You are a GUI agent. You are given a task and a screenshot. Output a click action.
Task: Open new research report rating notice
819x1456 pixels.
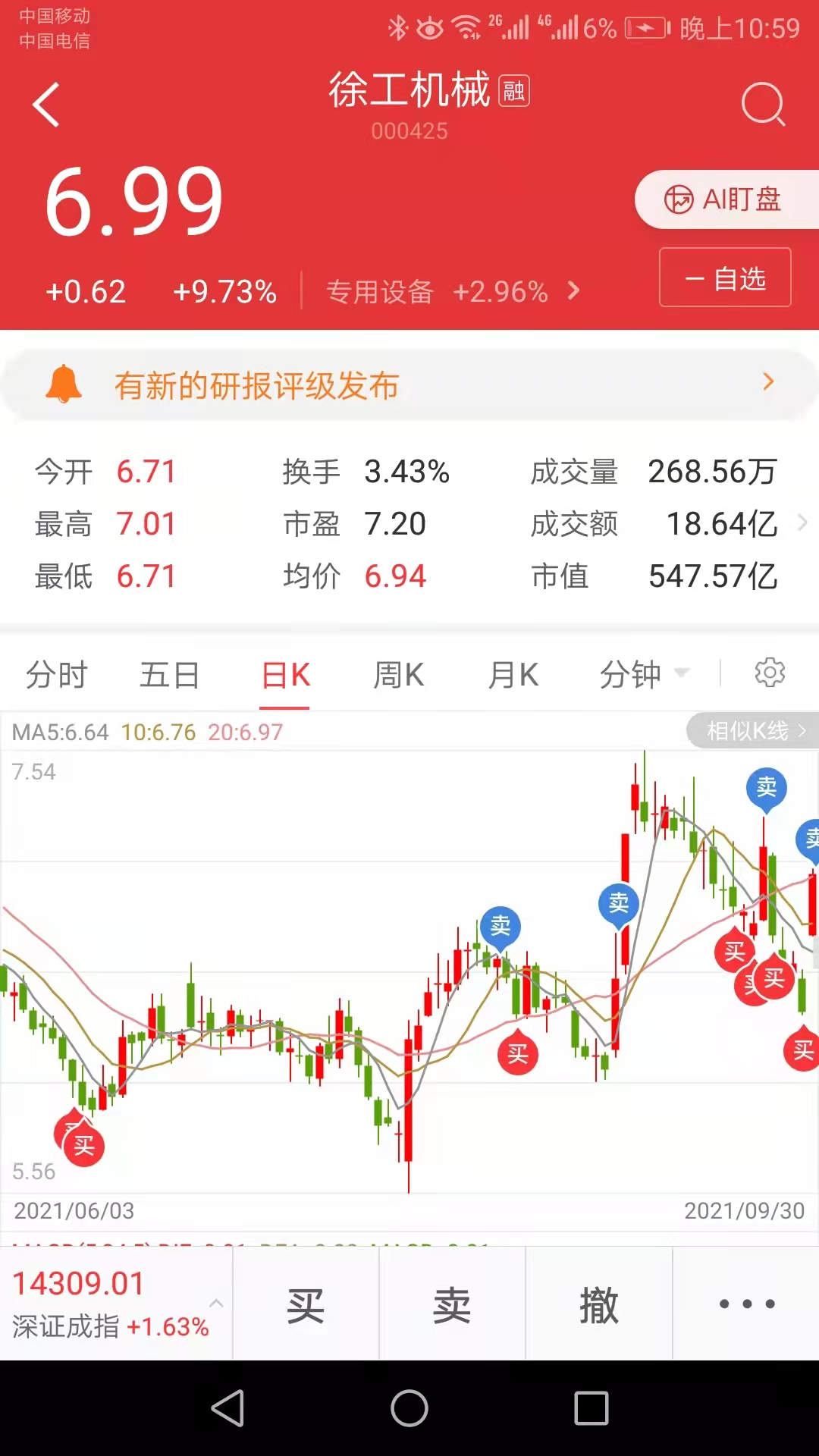(x=409, y=385)
